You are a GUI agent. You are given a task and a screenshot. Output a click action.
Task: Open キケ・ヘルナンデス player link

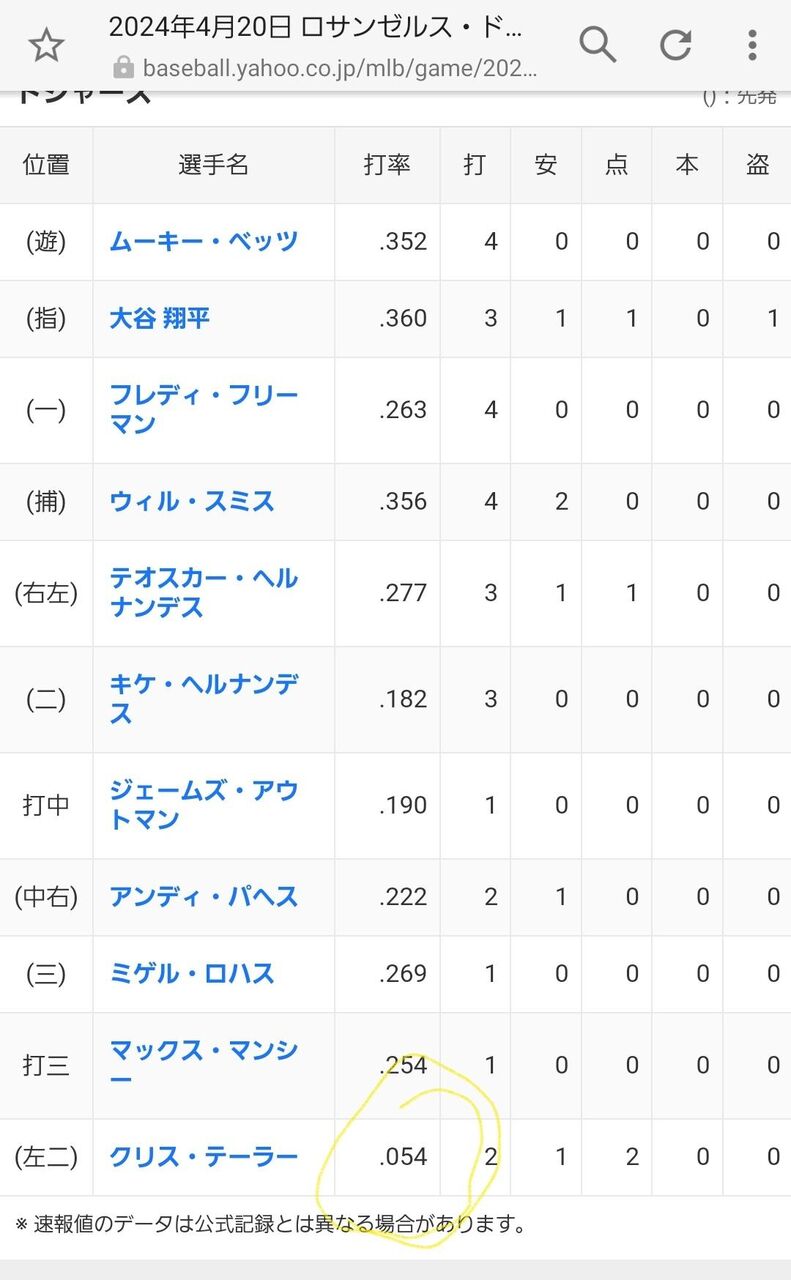click(x=204, y=698)
